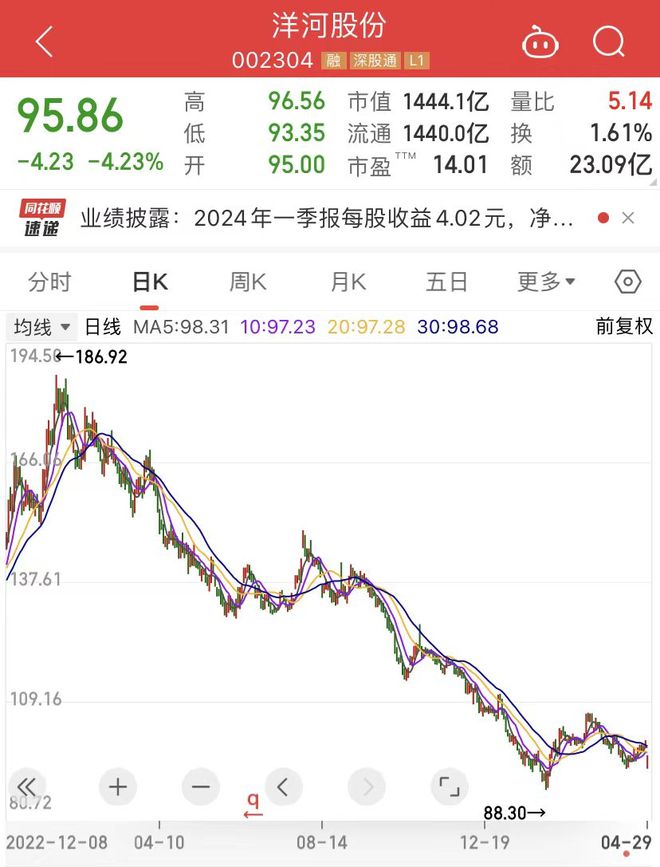Go back from 洋河股份 page
This screenshot has width=660, height=867.
[x=43, y=42]
